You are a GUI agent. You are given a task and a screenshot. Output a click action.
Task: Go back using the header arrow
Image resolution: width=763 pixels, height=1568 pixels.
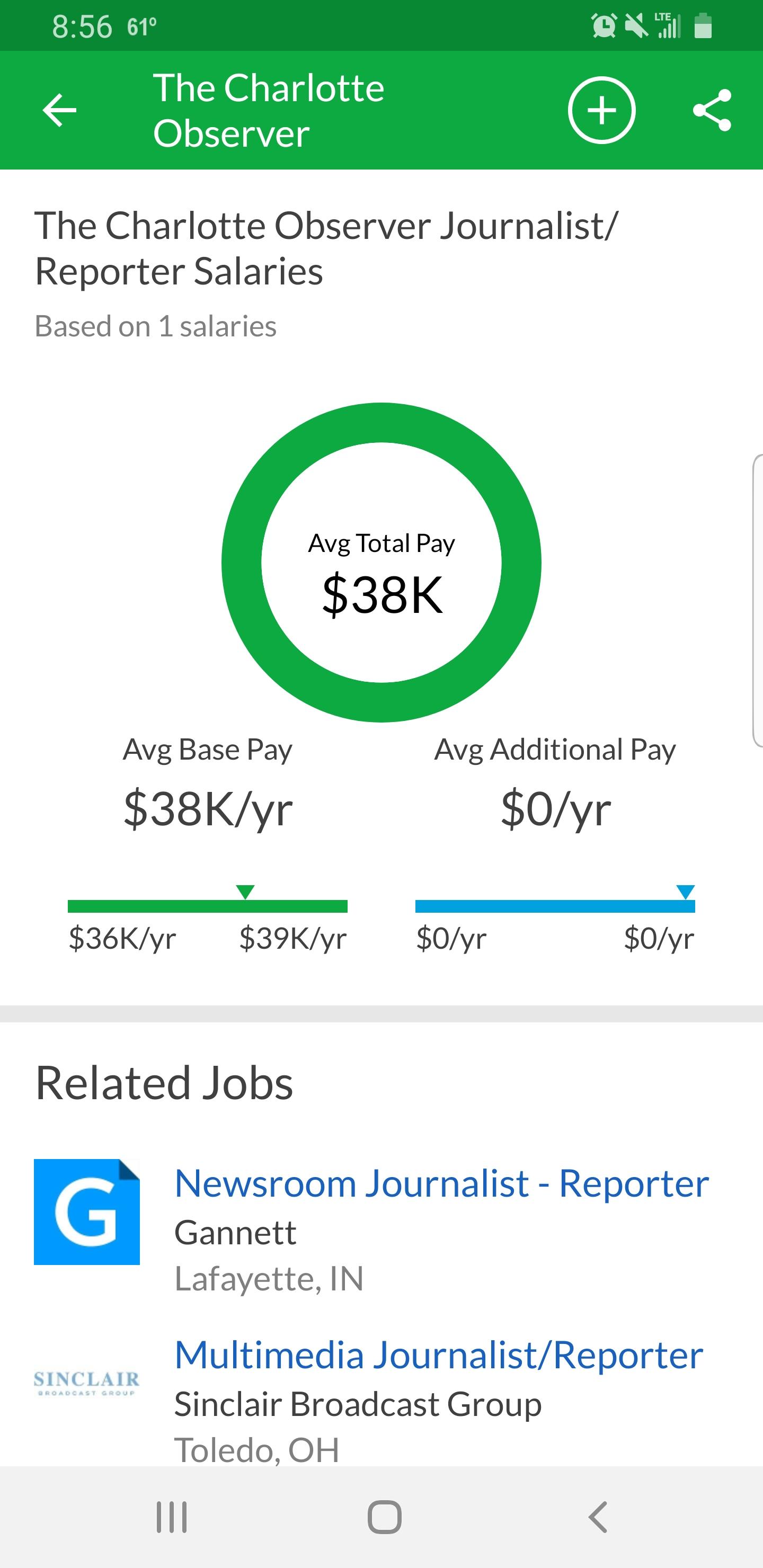click(x=59, y=110)
